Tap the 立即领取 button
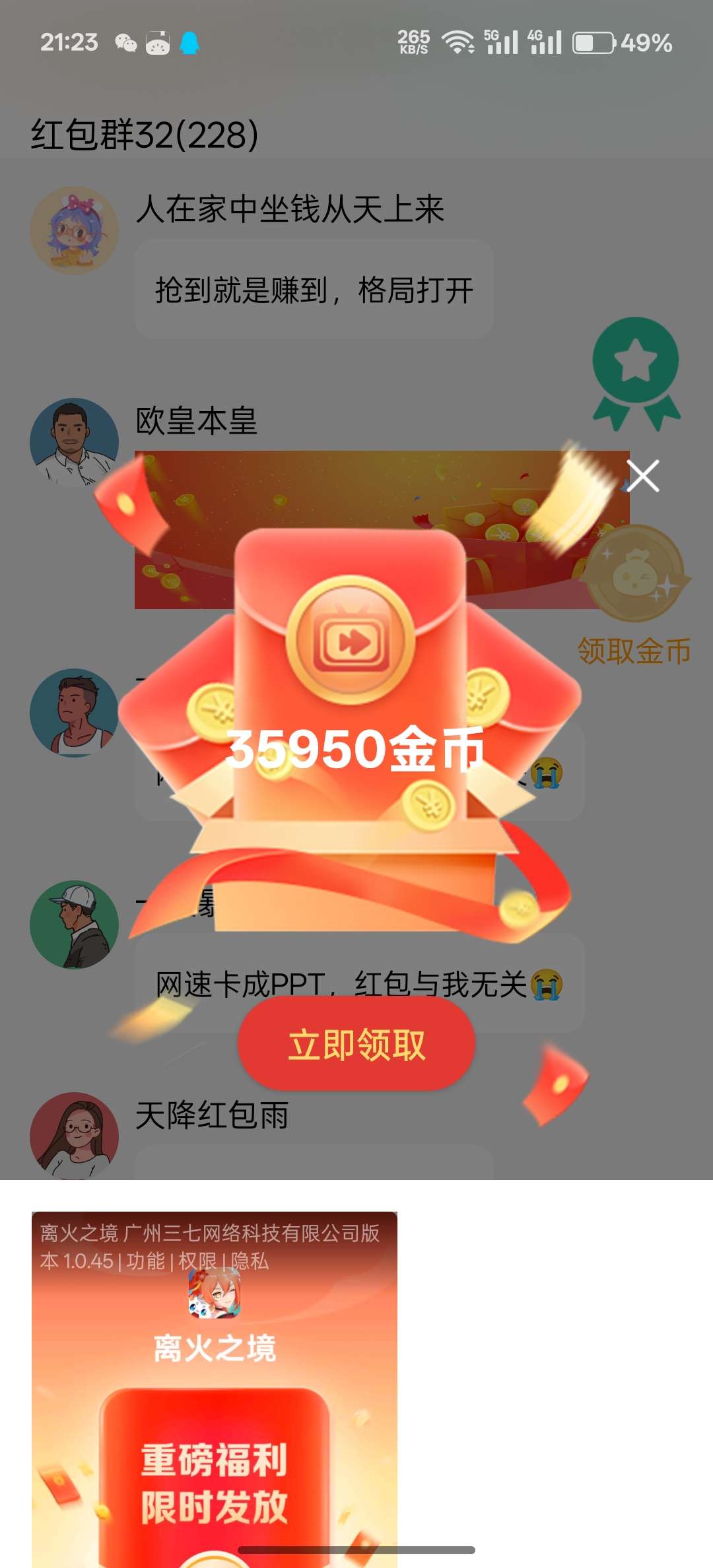The width and height of the screenshot is (713, 1568). click(x=356, y=1044)
